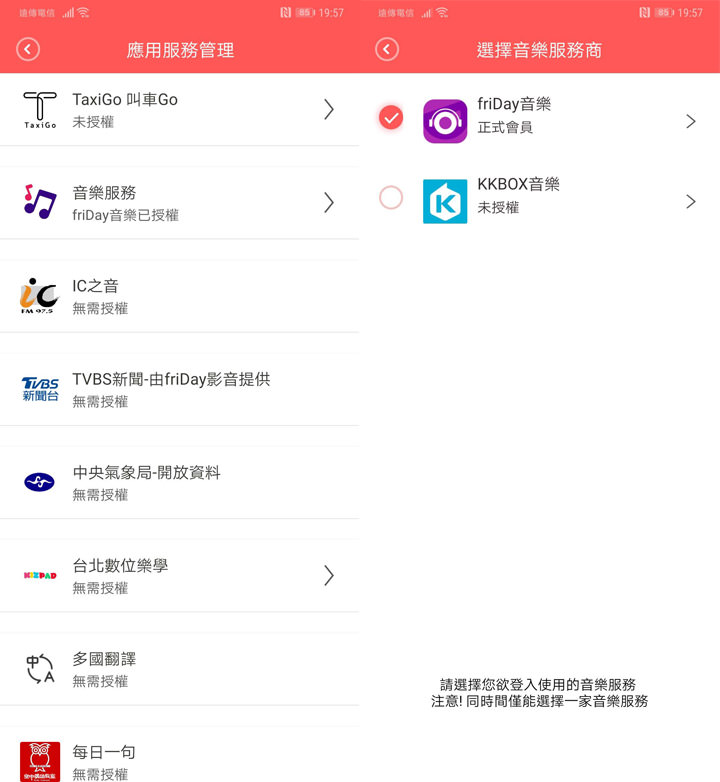Viewport: 720px width, 782px height.
Task: Open the IC之音 FM97.5 radio icon
Action: click(38, 294)
